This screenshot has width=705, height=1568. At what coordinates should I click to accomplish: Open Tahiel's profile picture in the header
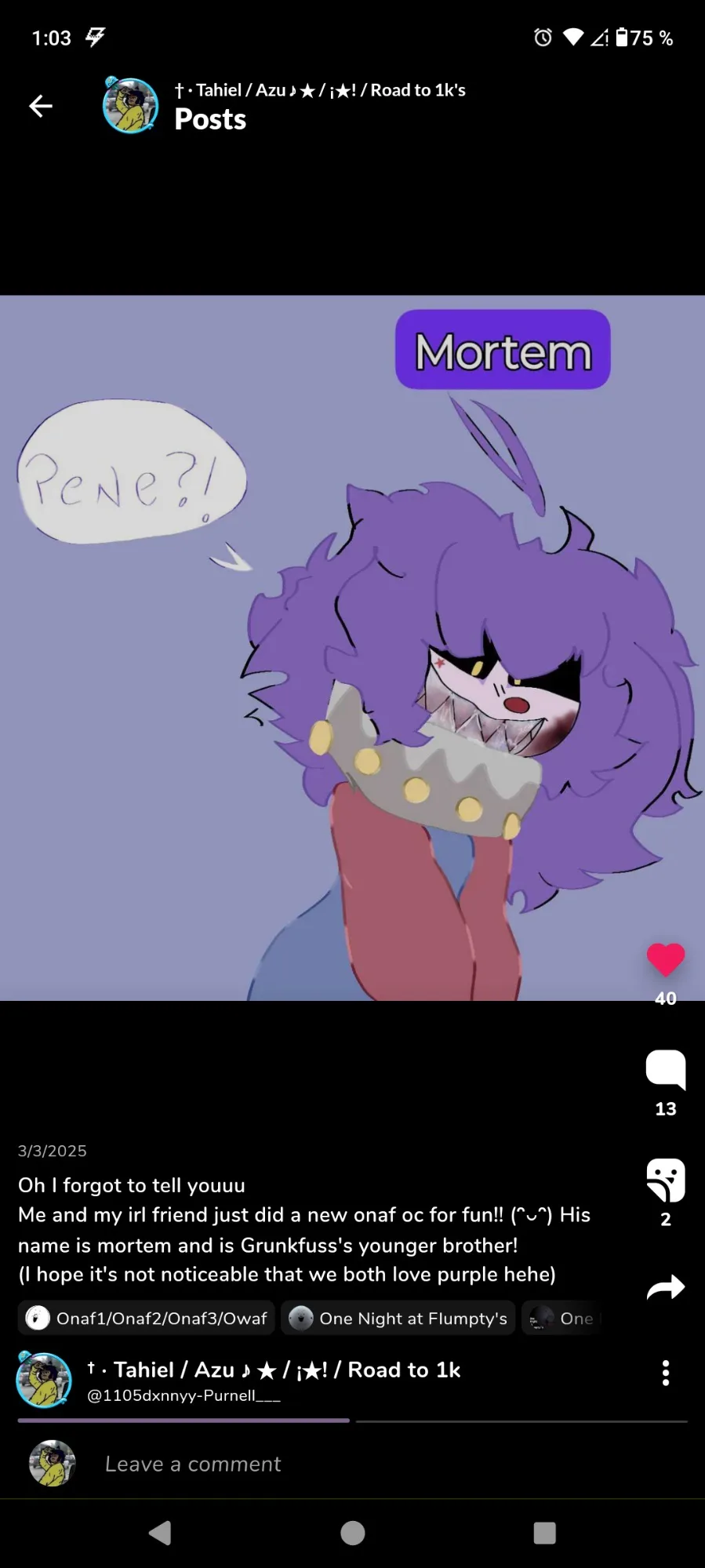(130, 106)
